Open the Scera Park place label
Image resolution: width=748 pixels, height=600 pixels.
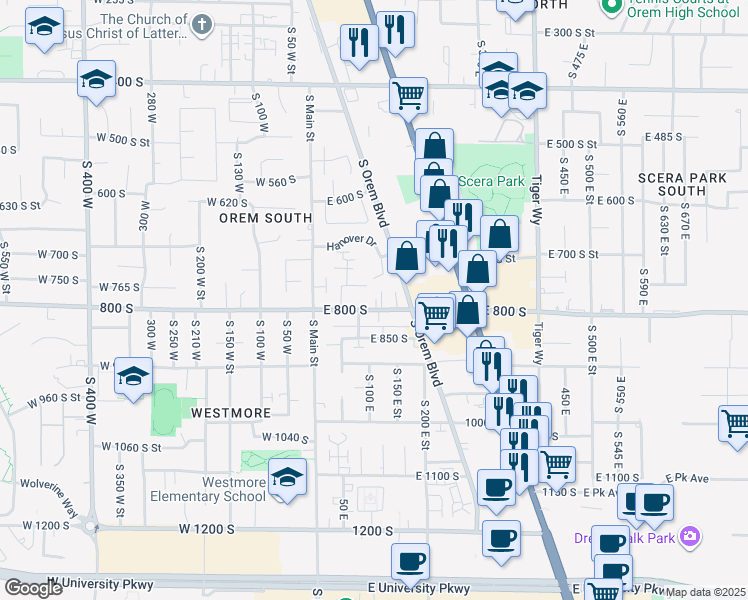pyautogui.click(x=491, y=181)
